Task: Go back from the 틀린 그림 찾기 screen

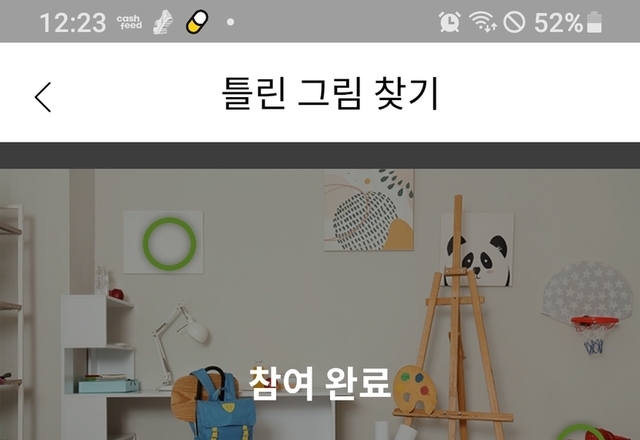Action: pyautogui.click(x=42, y=96)
